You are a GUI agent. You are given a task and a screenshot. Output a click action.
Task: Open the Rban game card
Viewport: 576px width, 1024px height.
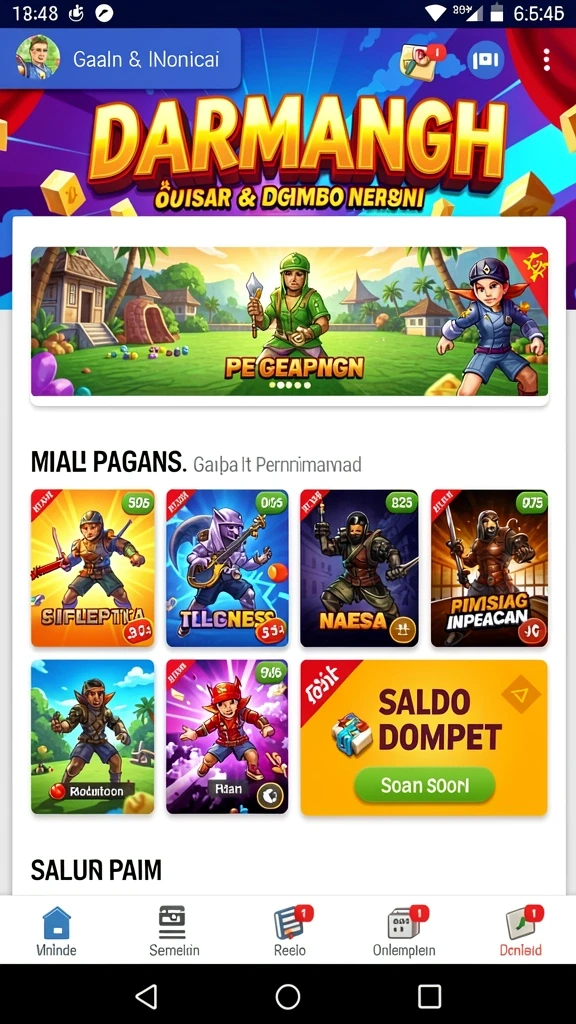(227, 736)
